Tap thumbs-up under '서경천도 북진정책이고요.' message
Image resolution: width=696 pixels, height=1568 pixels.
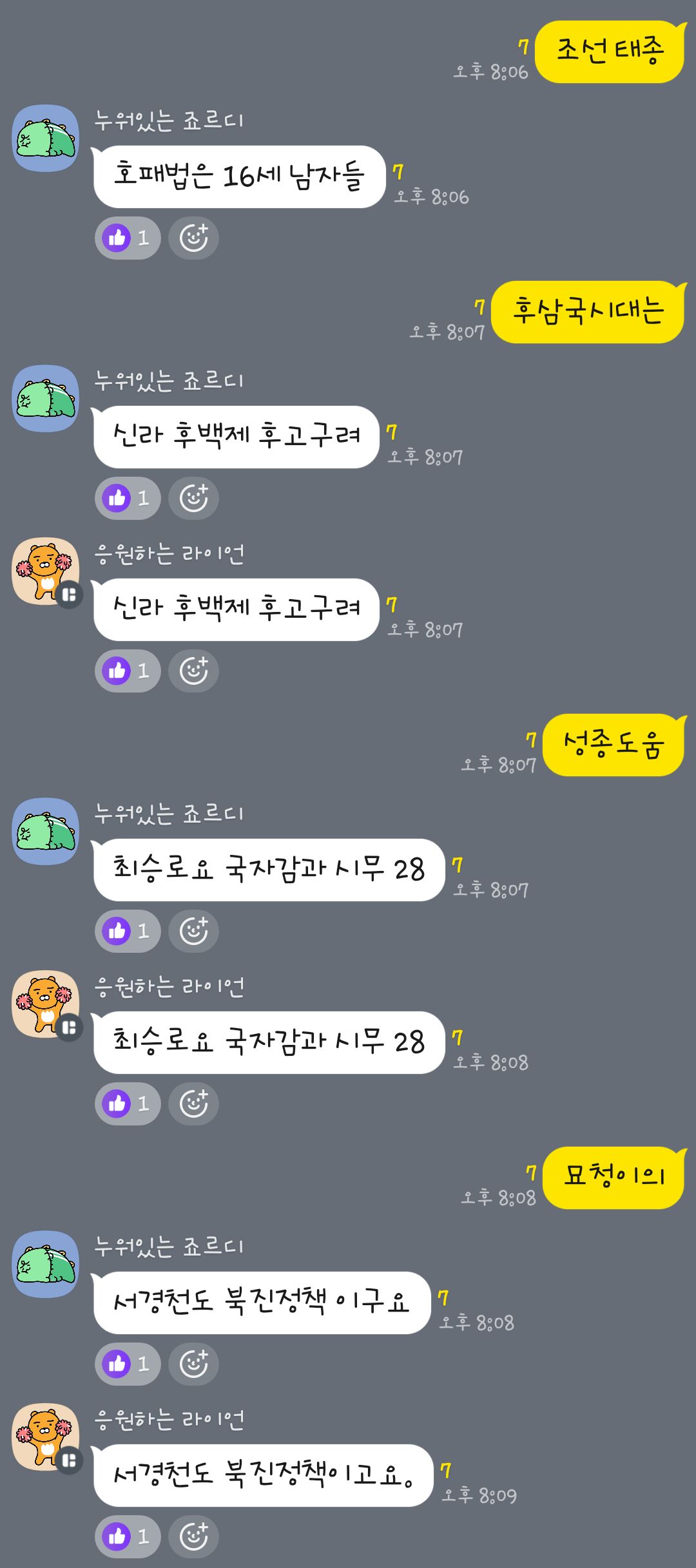pyautogui.click(x=127, y=1536)
